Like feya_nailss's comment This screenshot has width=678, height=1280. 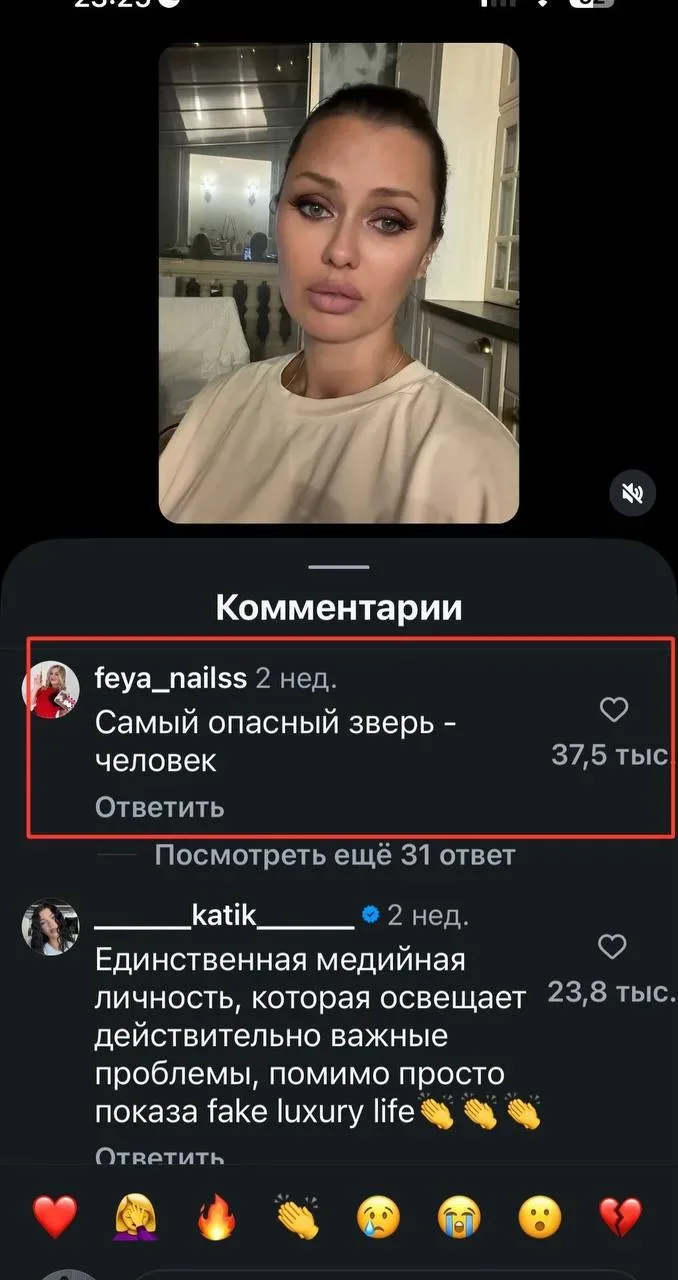(x=613, y=710)
